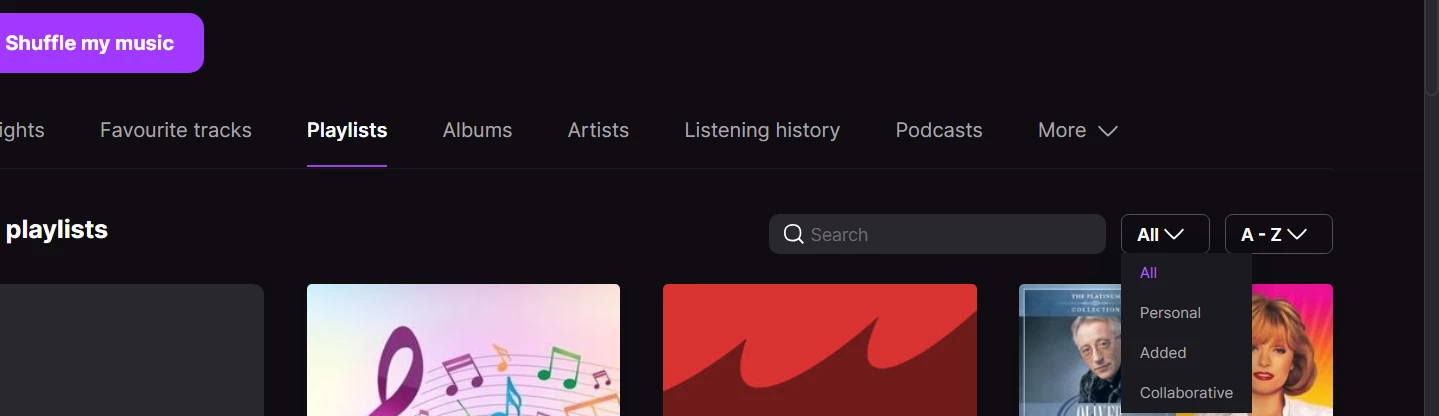Open the Albums tab

477,130
